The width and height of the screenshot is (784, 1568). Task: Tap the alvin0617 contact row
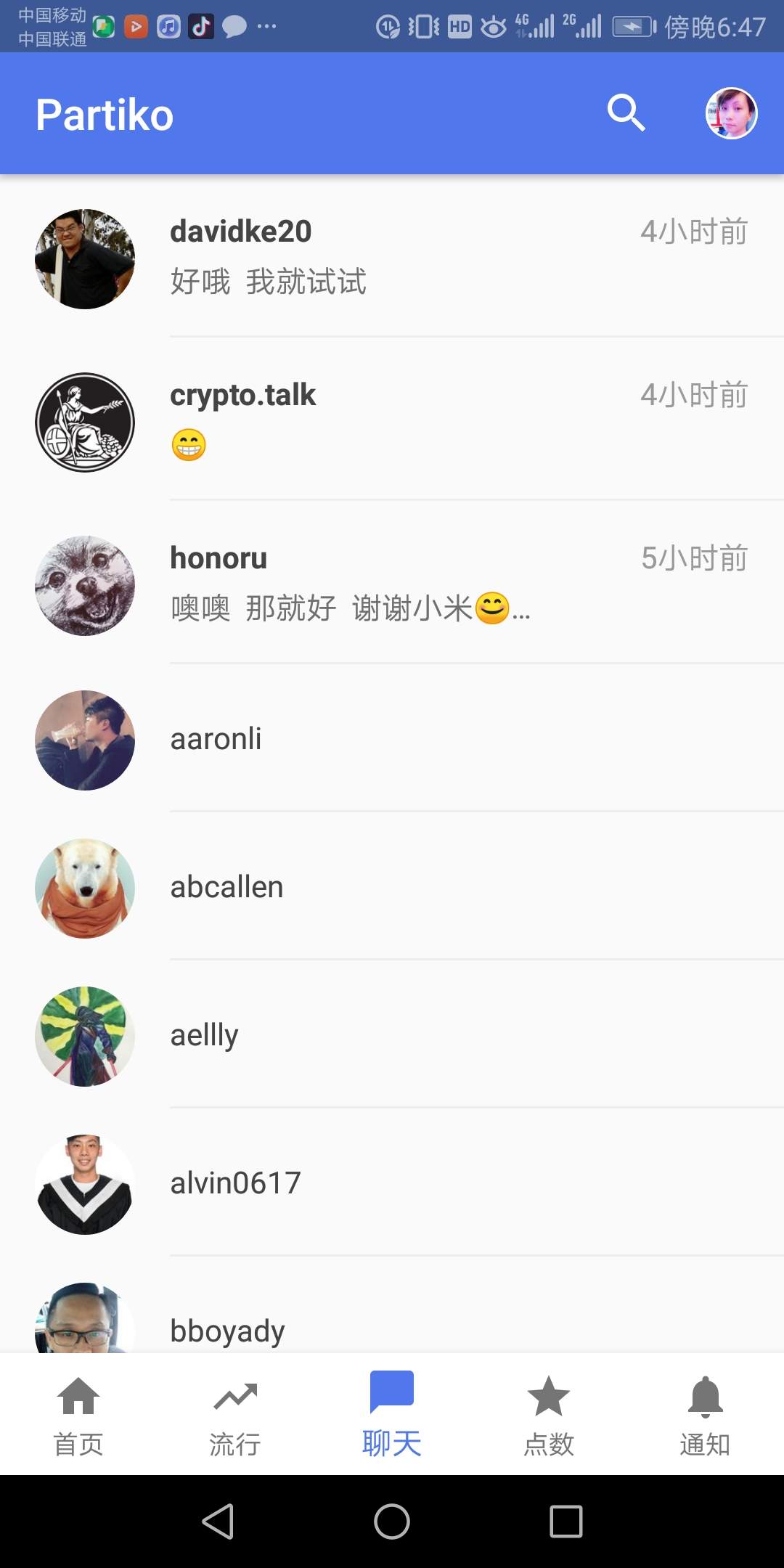(392, 1183)
